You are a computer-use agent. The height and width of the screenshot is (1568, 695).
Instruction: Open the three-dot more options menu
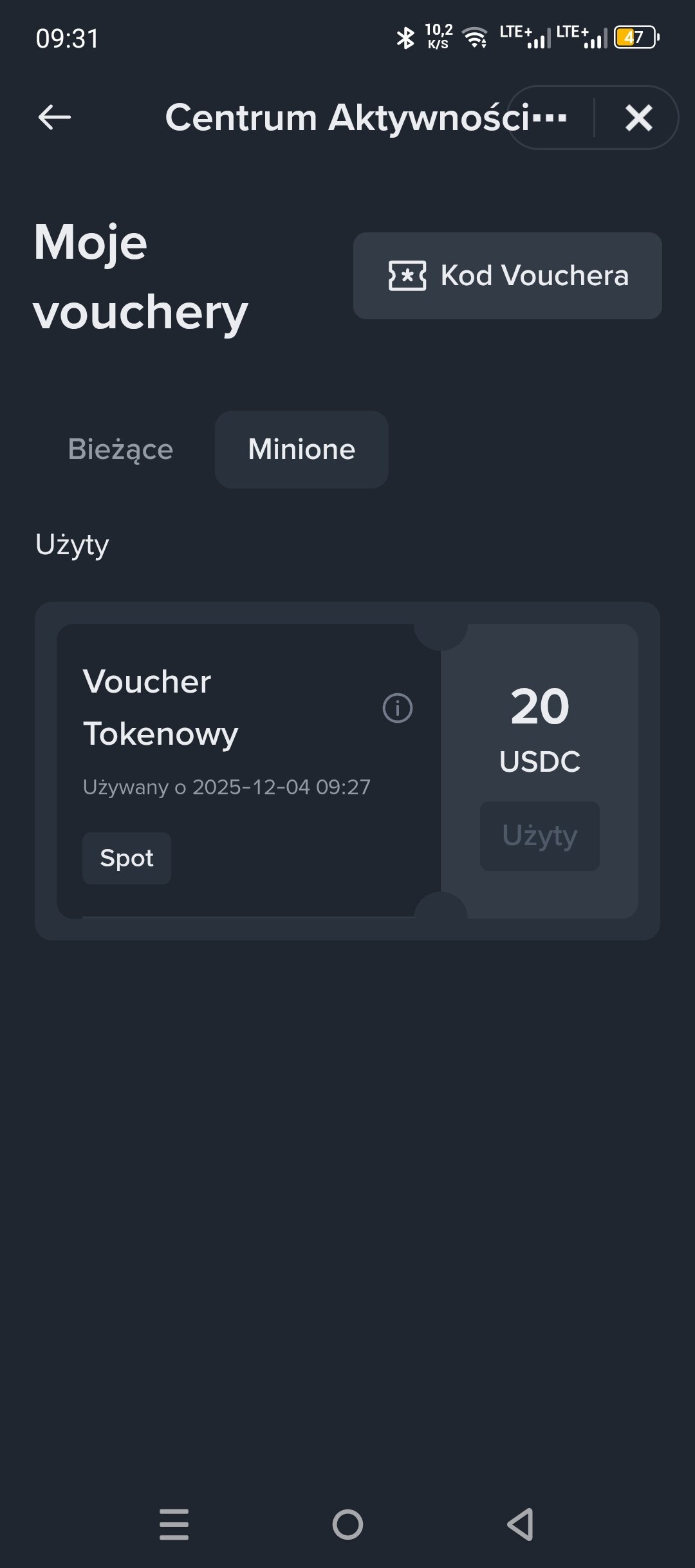point(550,118)
